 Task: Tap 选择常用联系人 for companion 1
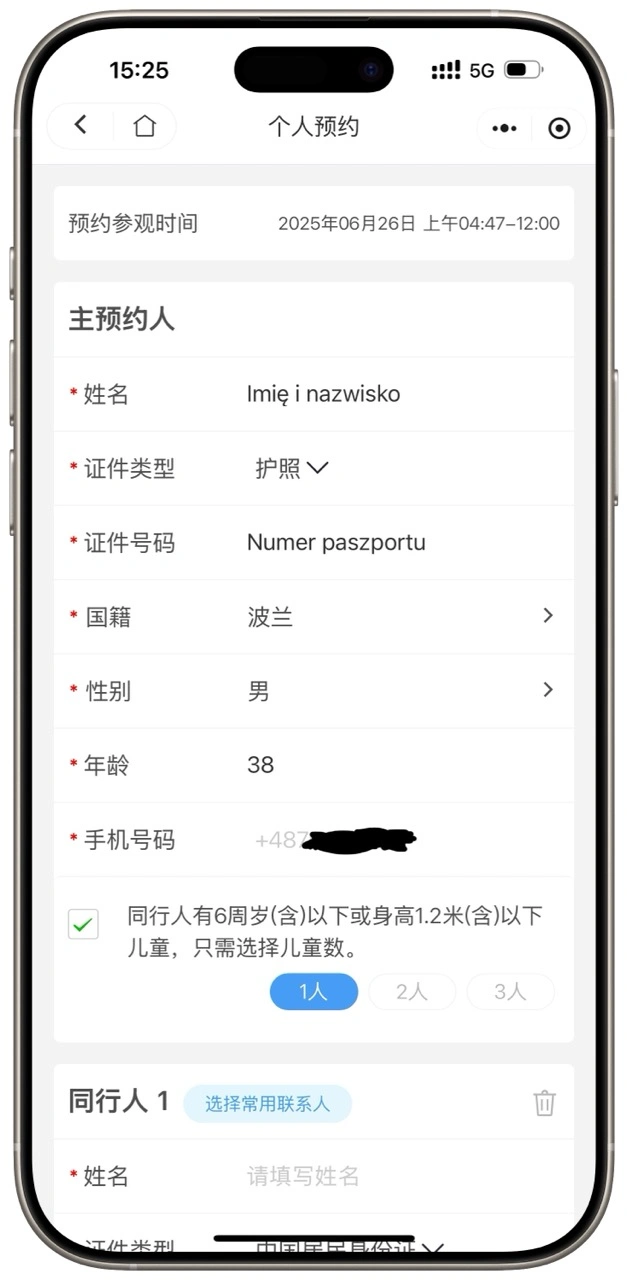coord(267,1104)
